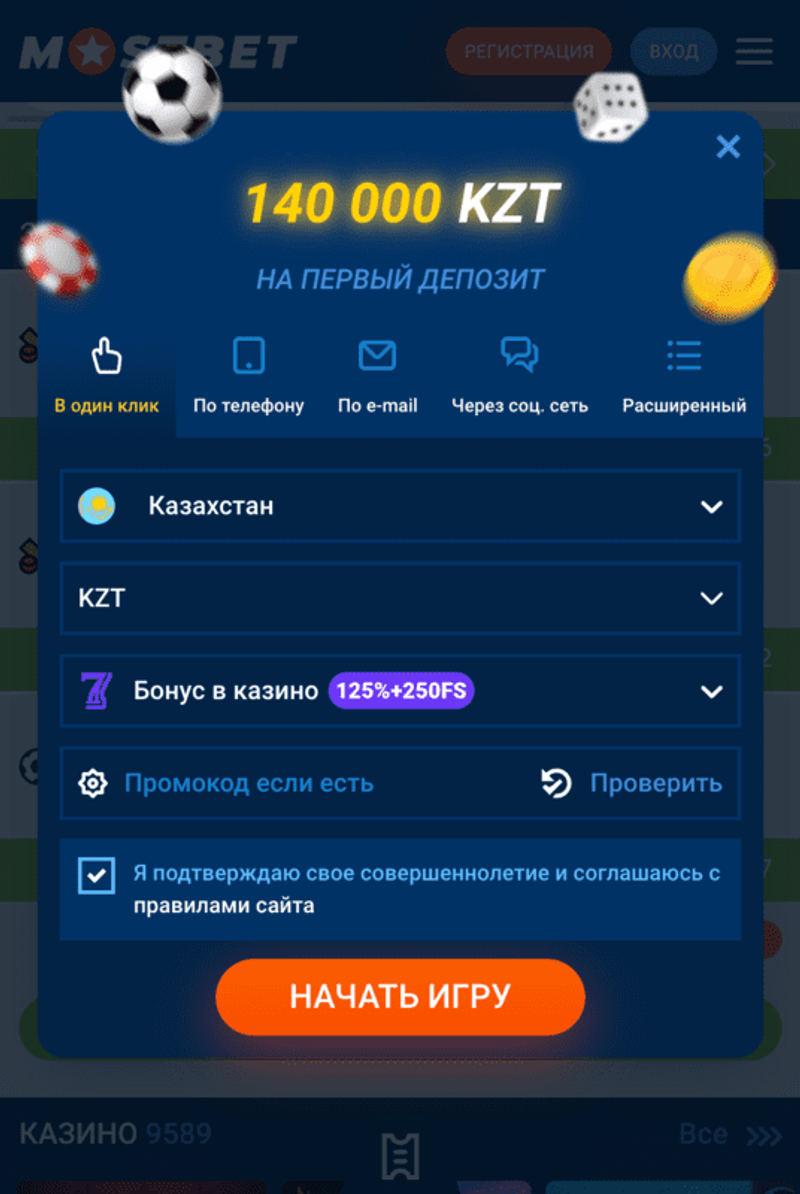Screen dimensions: 800x1194
Task: Open the KZT currency dropdown
Action: (x=400, y=598)
